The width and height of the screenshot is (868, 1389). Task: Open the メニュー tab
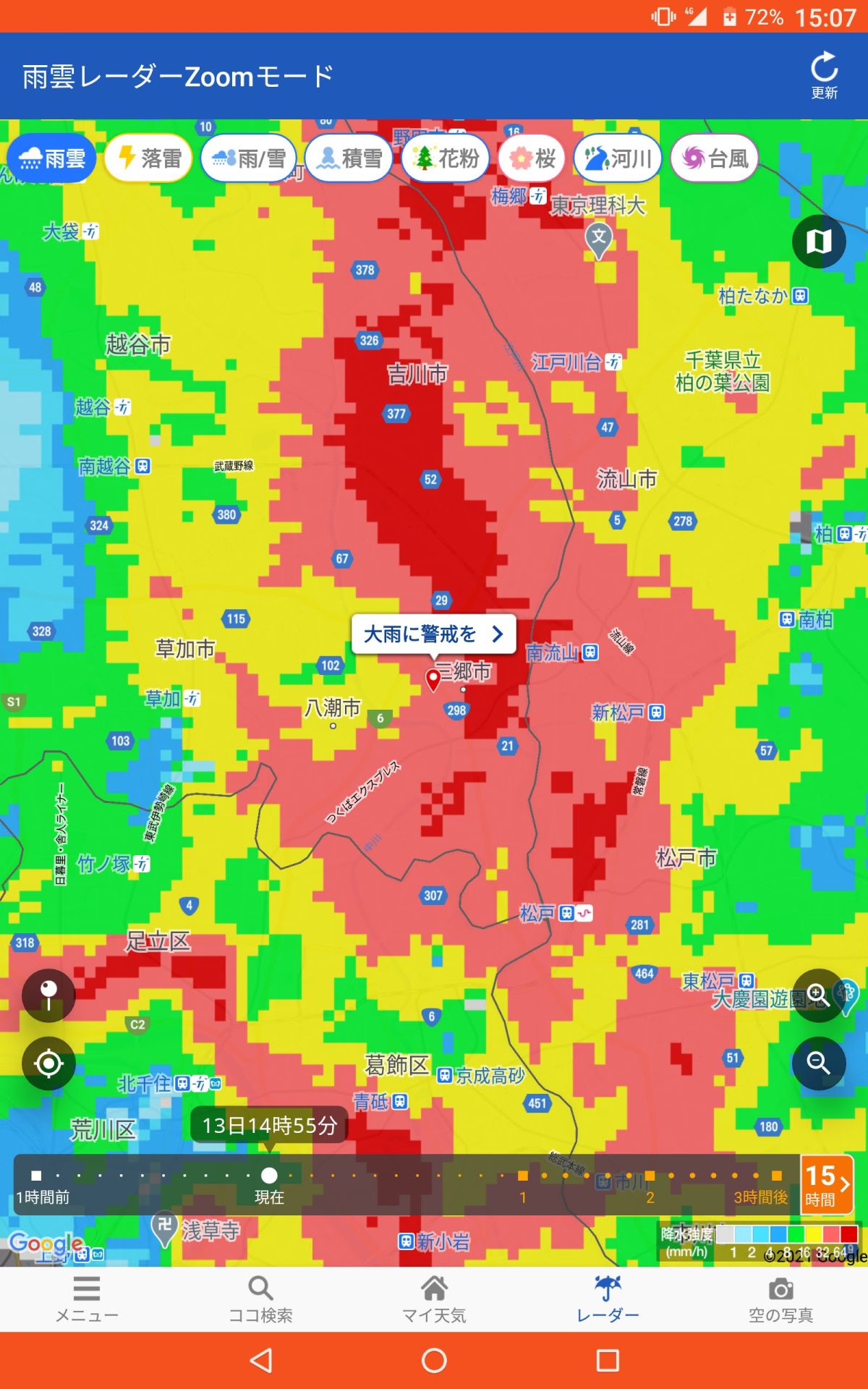(87, 1299)
